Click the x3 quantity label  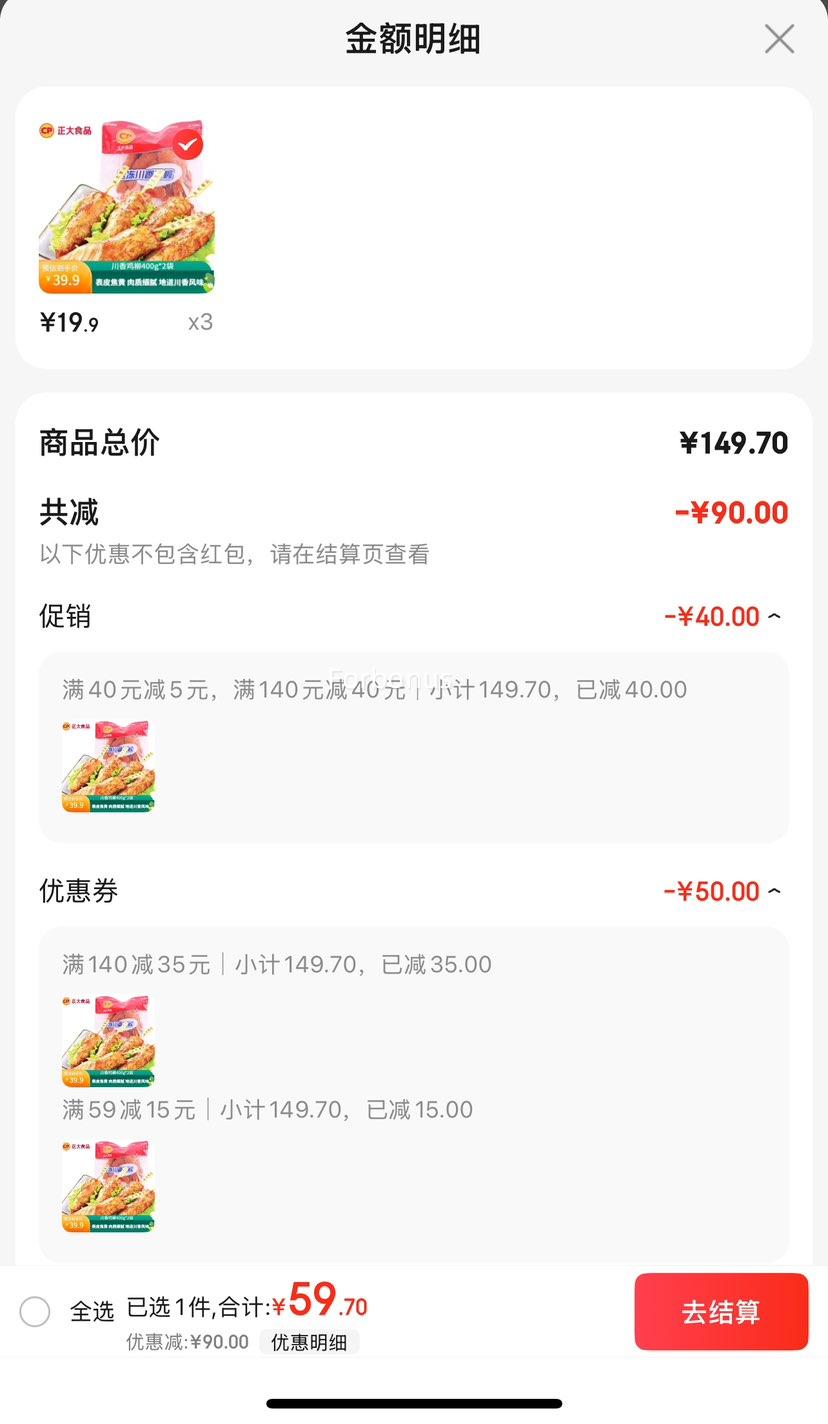tap(200, 322)
